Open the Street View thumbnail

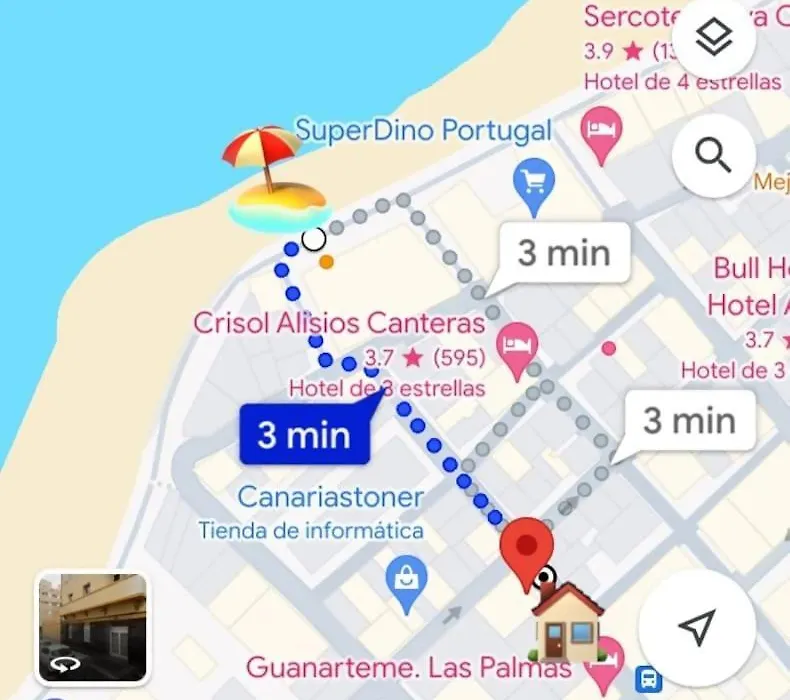(x=92, y=626)
